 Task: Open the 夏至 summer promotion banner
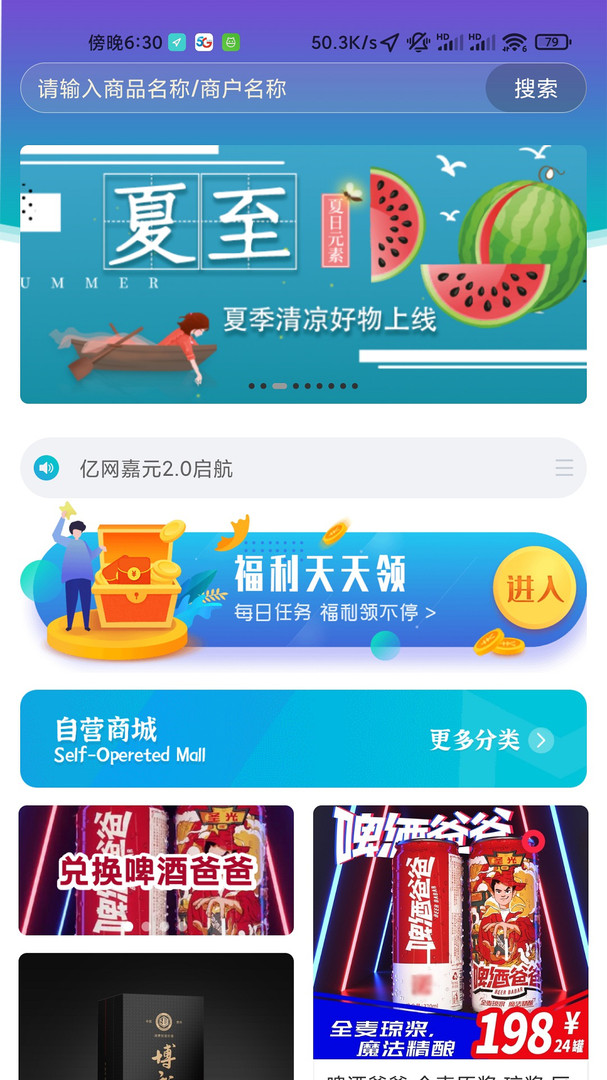pos(303,274)
